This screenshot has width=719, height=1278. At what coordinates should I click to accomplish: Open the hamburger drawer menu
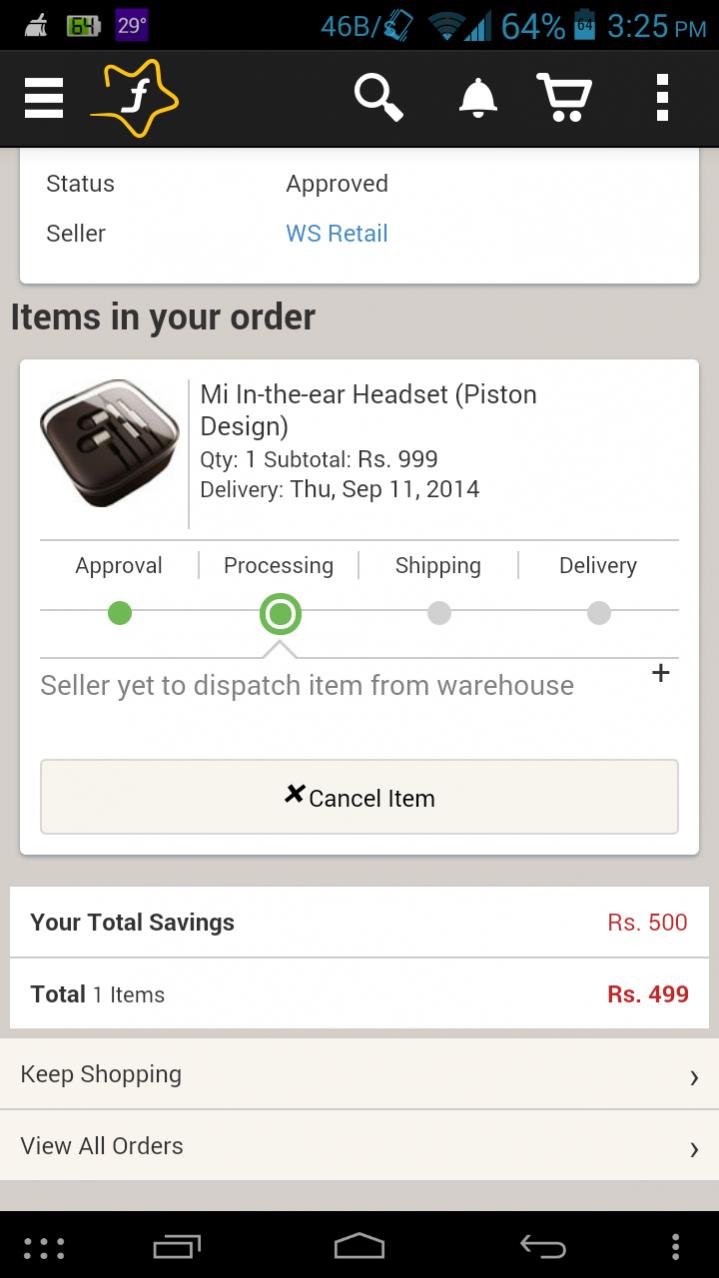tap(44, 98)
